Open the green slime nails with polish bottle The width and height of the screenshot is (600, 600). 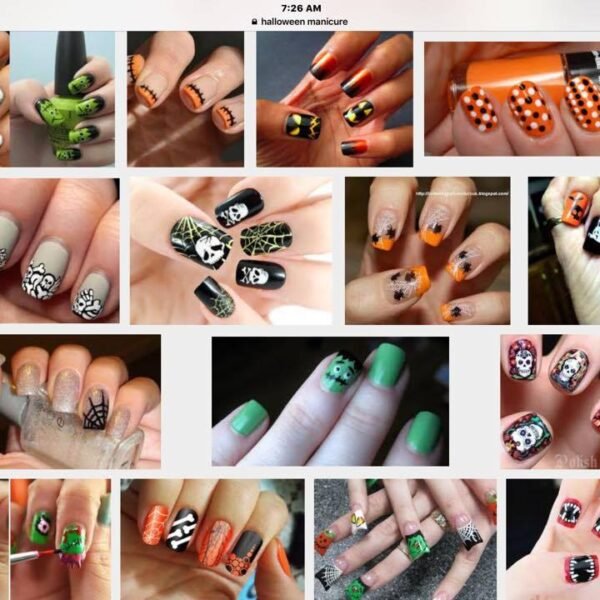pos(63,98)
